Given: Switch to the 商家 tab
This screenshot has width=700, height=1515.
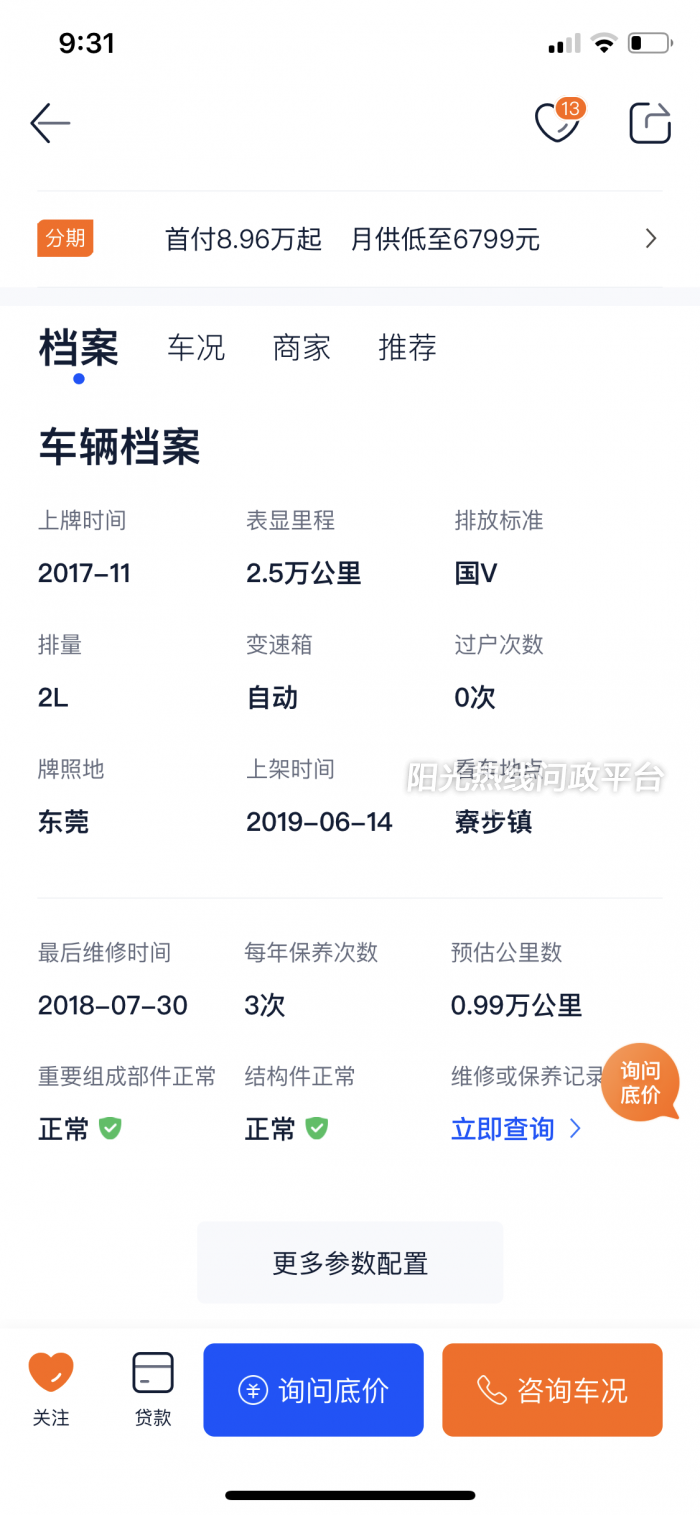Looking at the screenshot, I should pyautogui.click(x=301, y=348).
